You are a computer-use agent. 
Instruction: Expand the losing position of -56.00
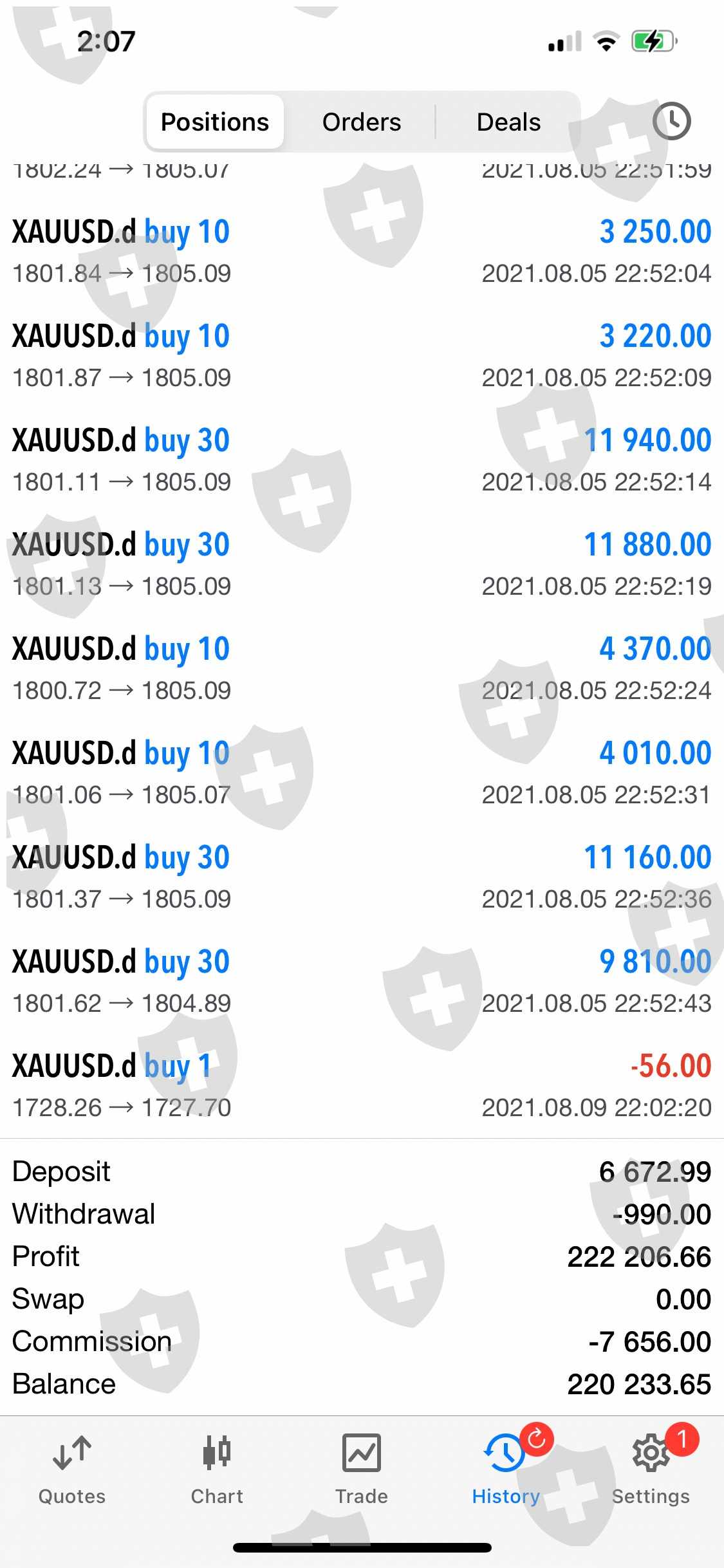point(362,1085)
